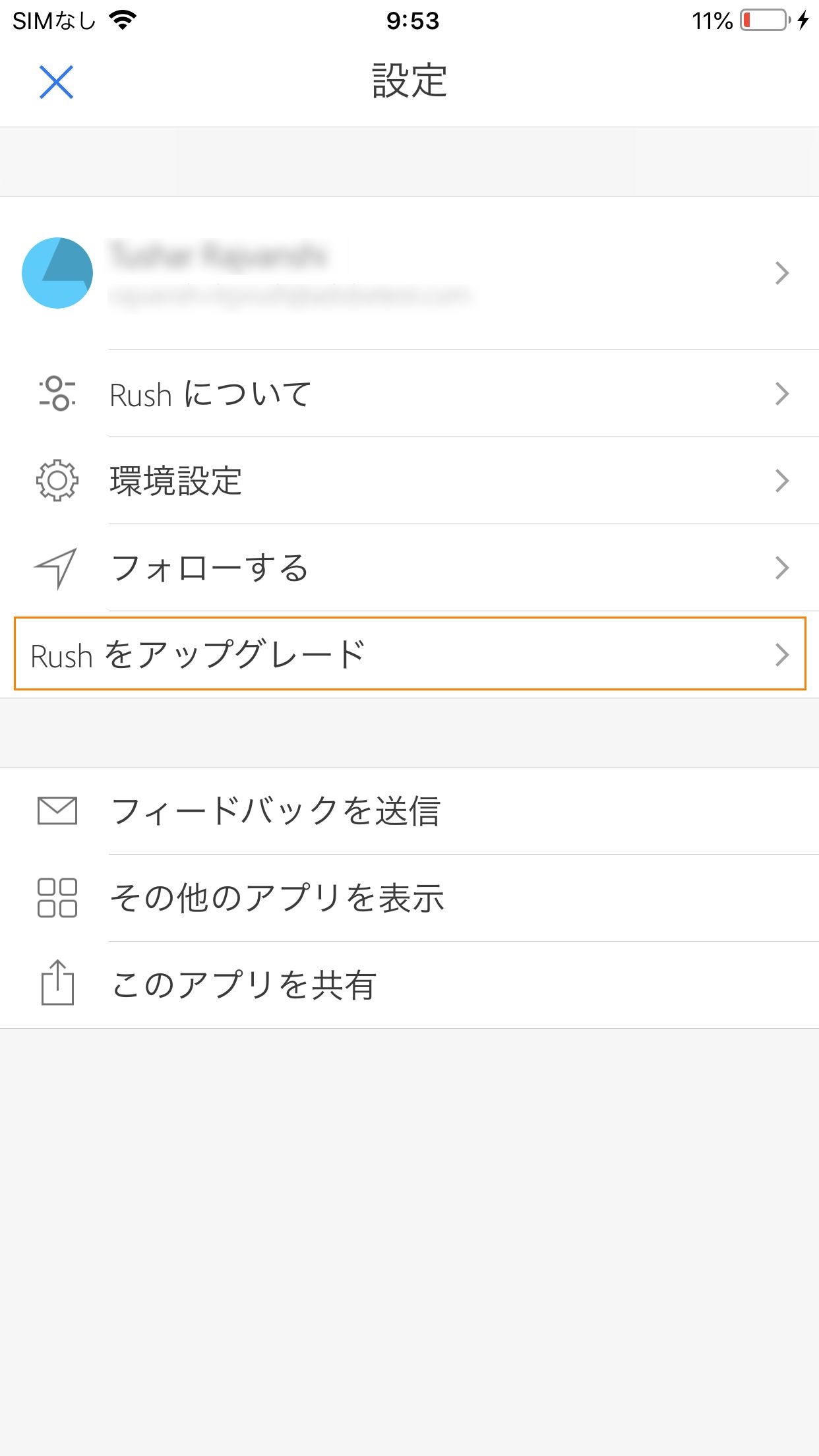Screen dimensions: 819x1456
Task: Close the 設定 screen with the X
Action: coord(57,82)
